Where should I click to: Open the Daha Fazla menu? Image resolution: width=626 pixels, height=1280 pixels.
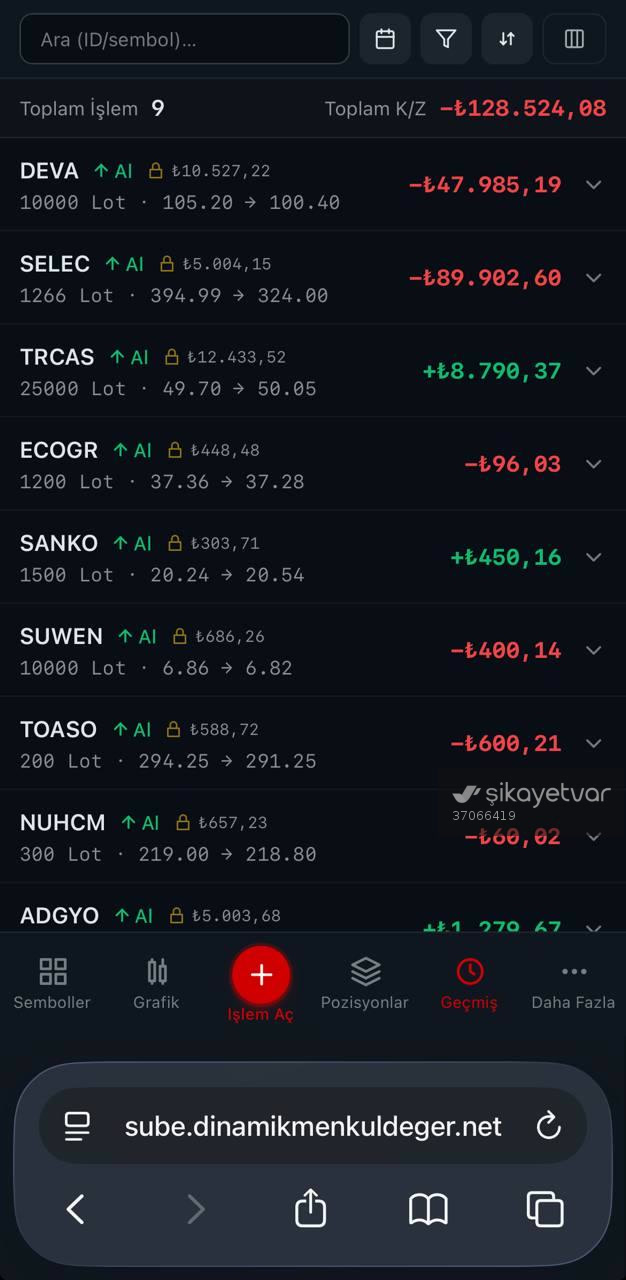[573, 984]
